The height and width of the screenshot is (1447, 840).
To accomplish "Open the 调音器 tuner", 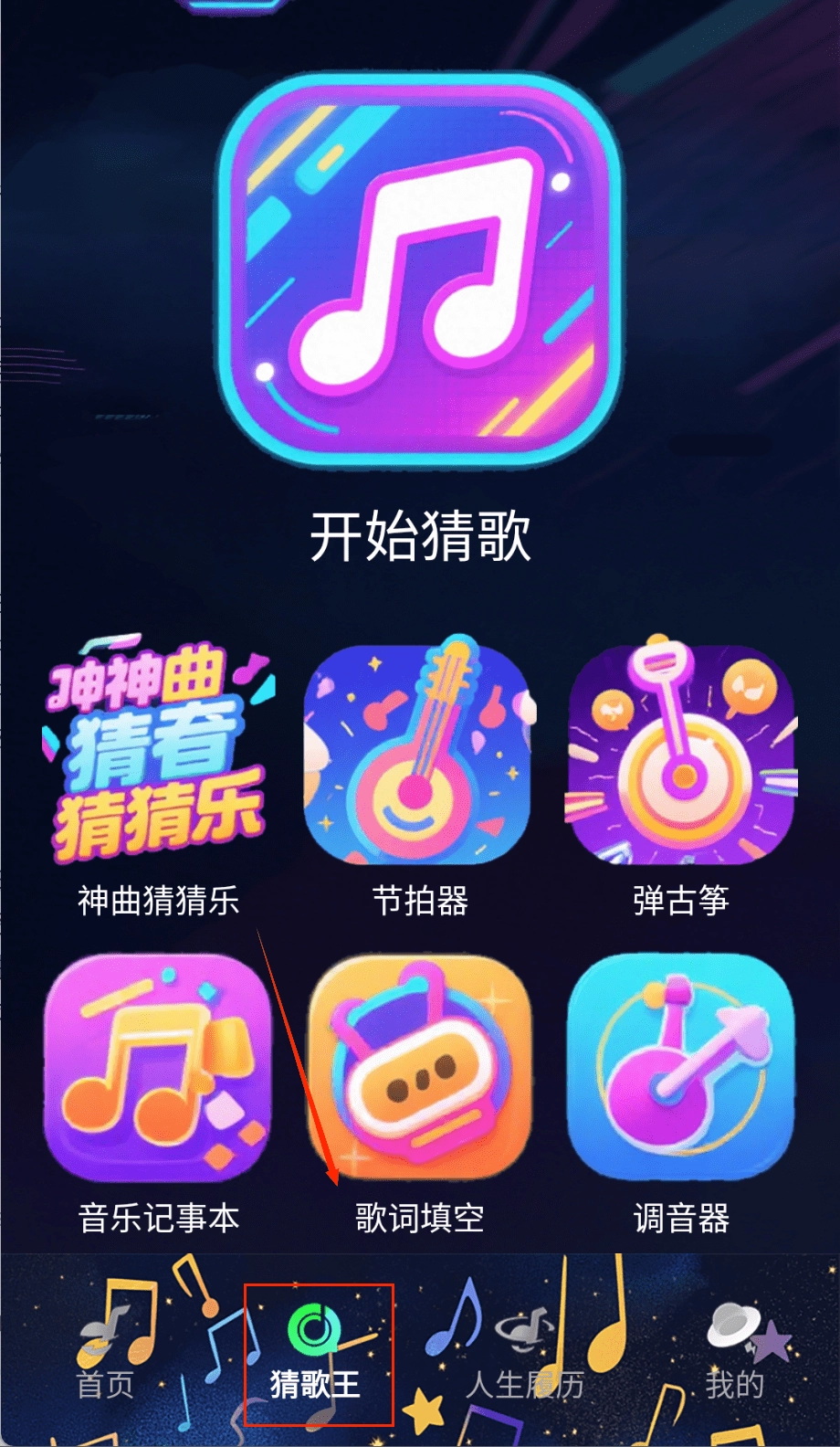I will pyautogui.click(x=681, y=1069).
